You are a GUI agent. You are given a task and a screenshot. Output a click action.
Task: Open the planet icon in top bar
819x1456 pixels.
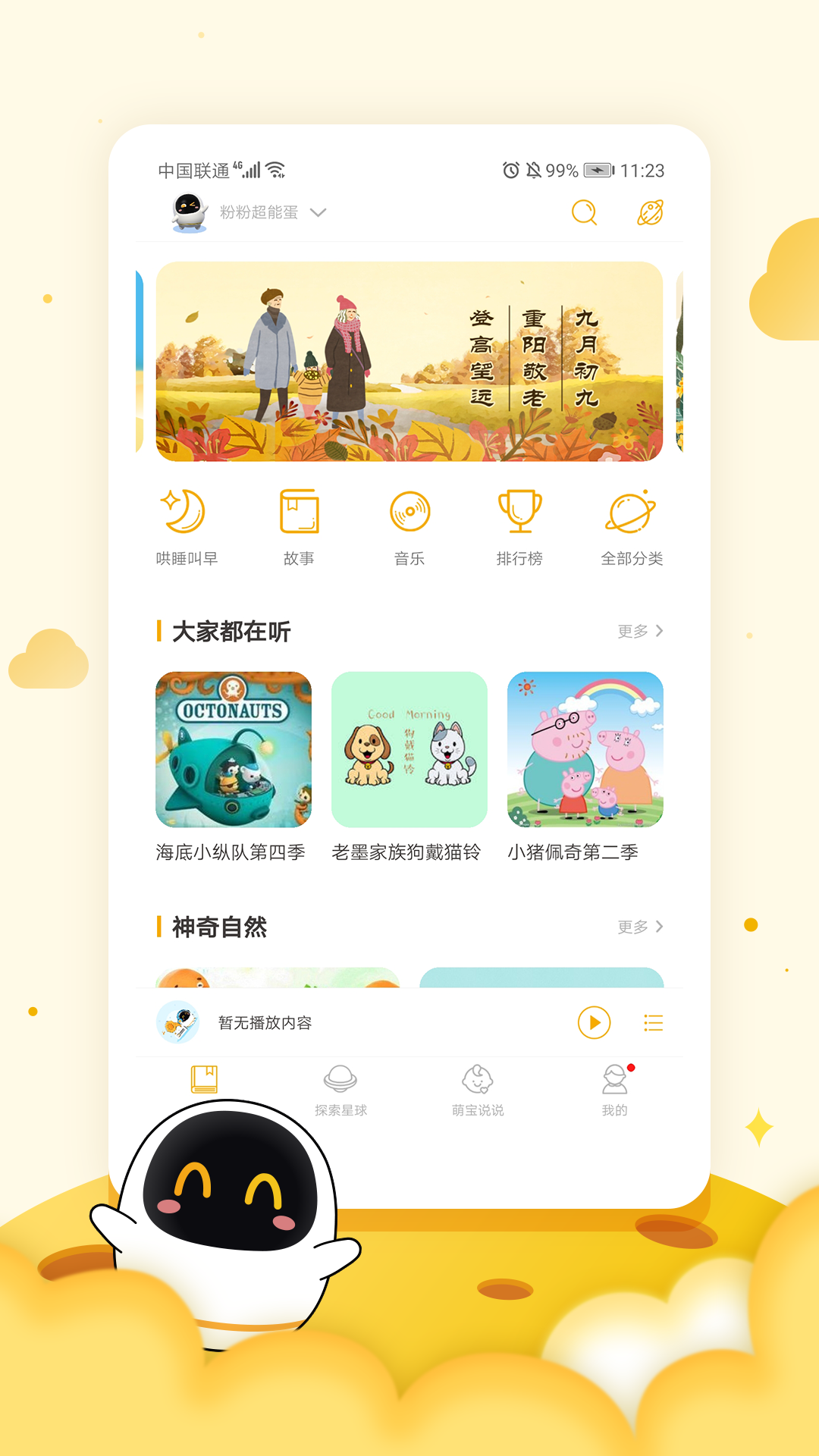tap(651, 213)
